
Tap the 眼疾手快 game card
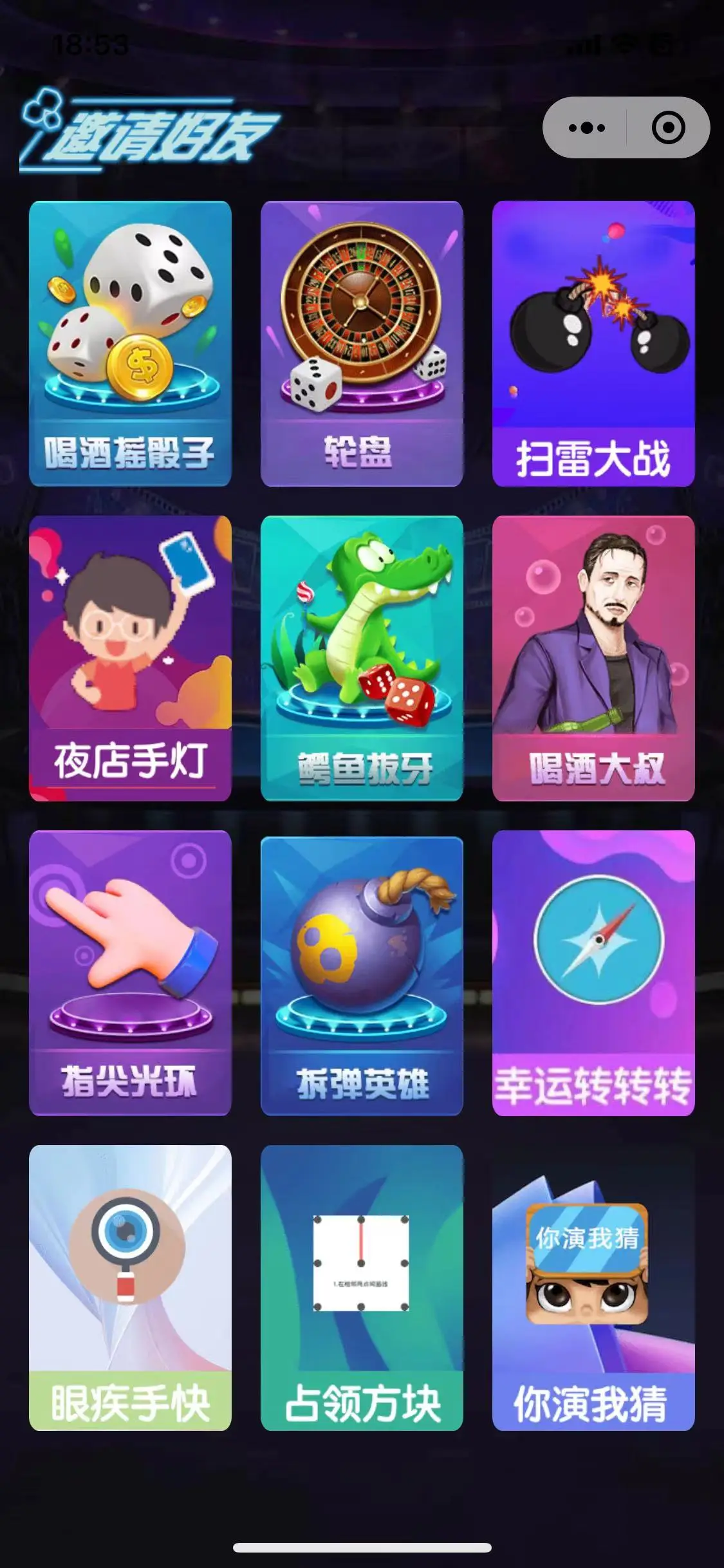click(130, 1287)
